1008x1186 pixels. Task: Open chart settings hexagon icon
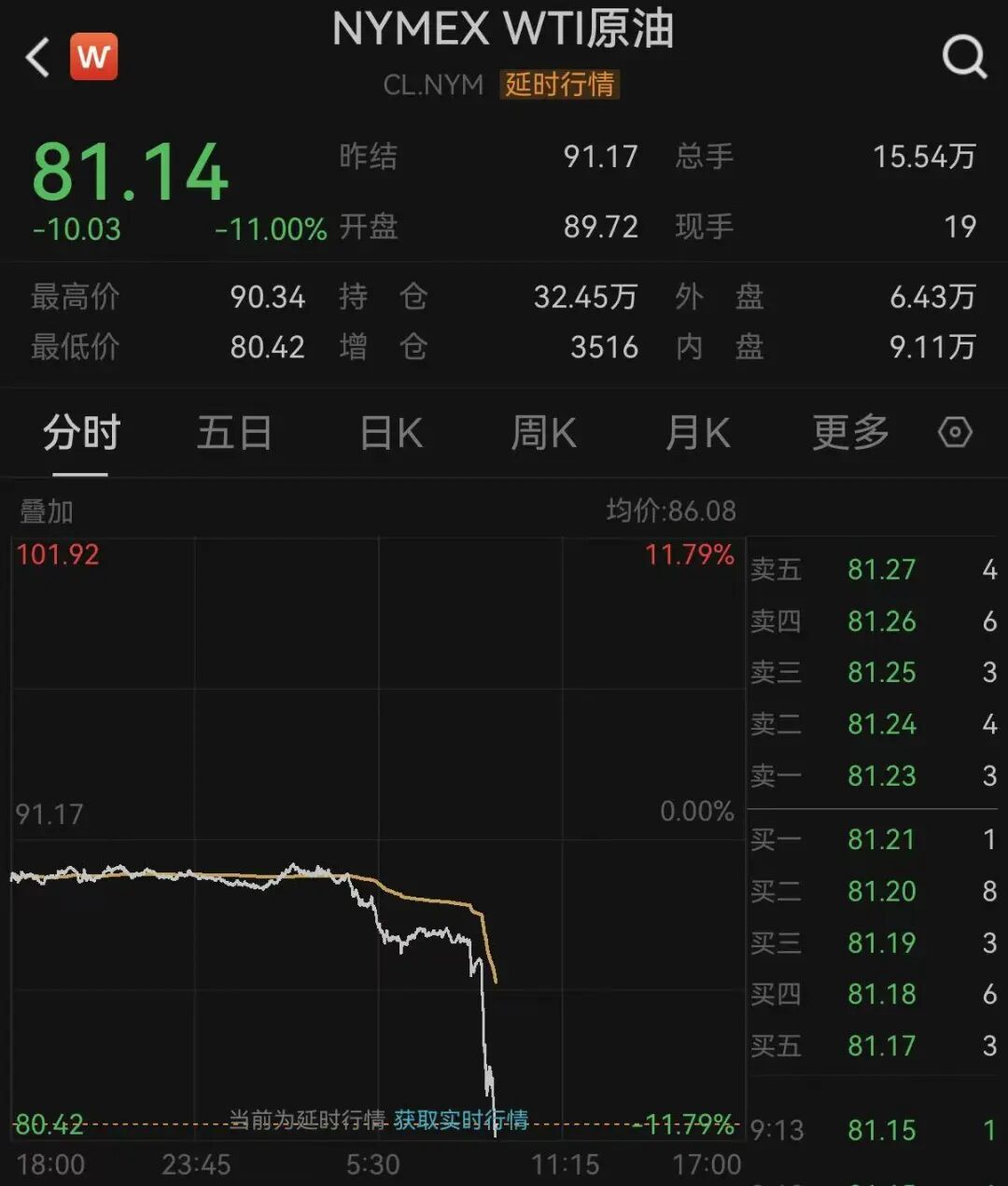955,433
